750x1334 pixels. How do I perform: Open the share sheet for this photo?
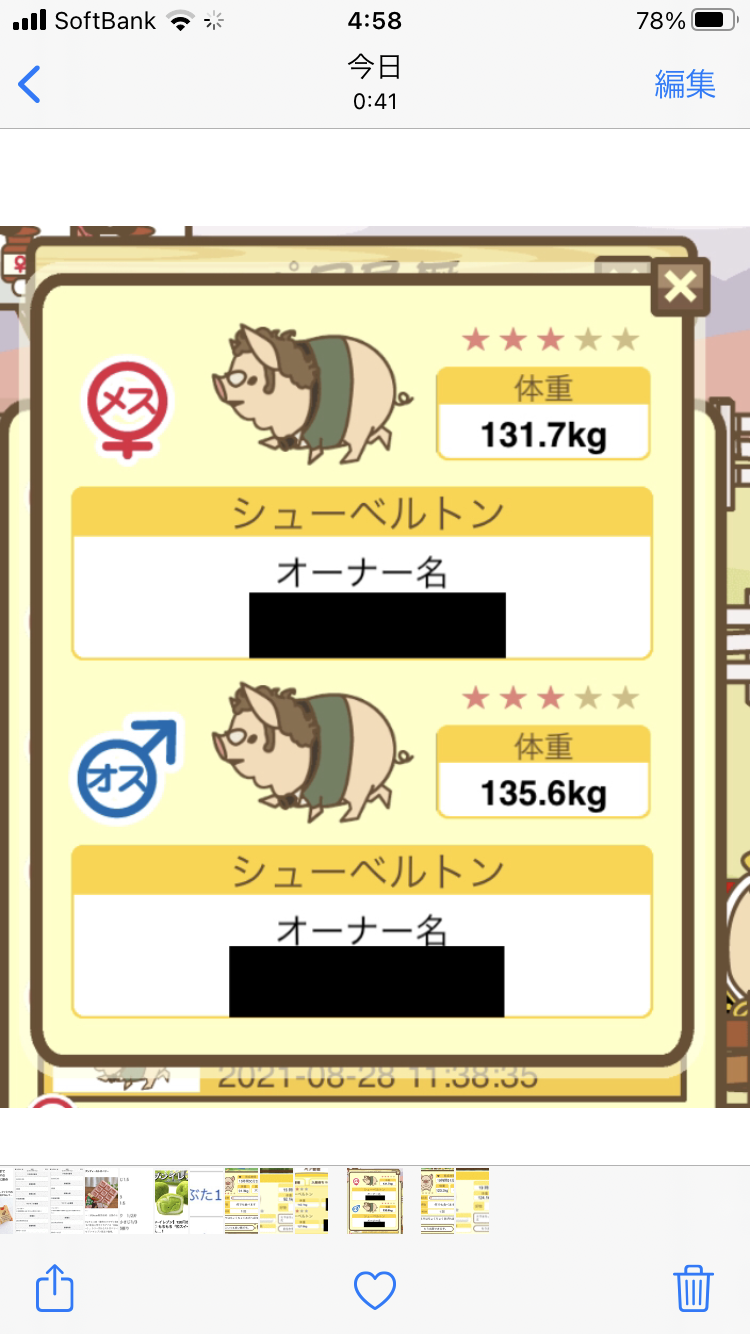point(55,1288)
